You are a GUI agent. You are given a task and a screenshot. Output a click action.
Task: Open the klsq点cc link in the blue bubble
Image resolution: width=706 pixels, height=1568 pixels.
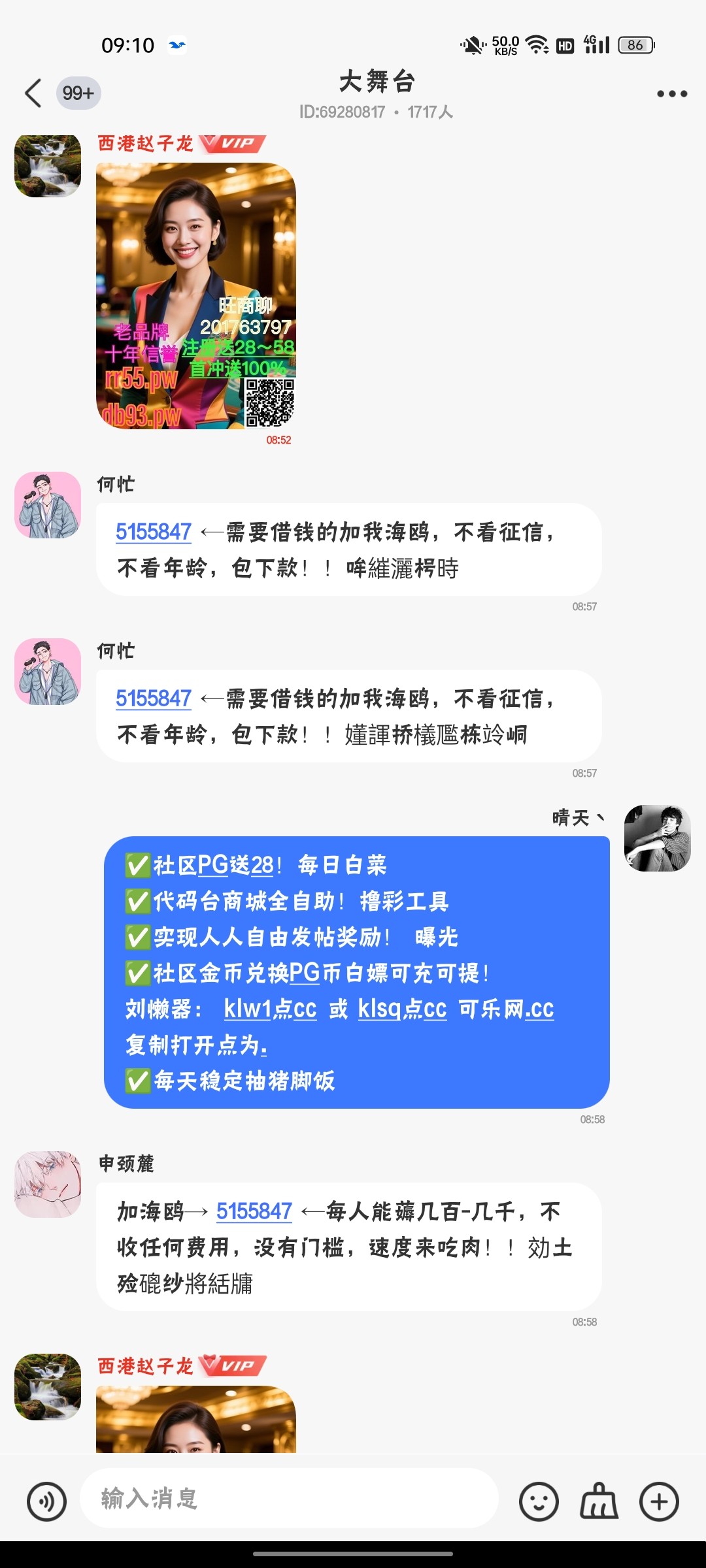(x=402, y=1009)
